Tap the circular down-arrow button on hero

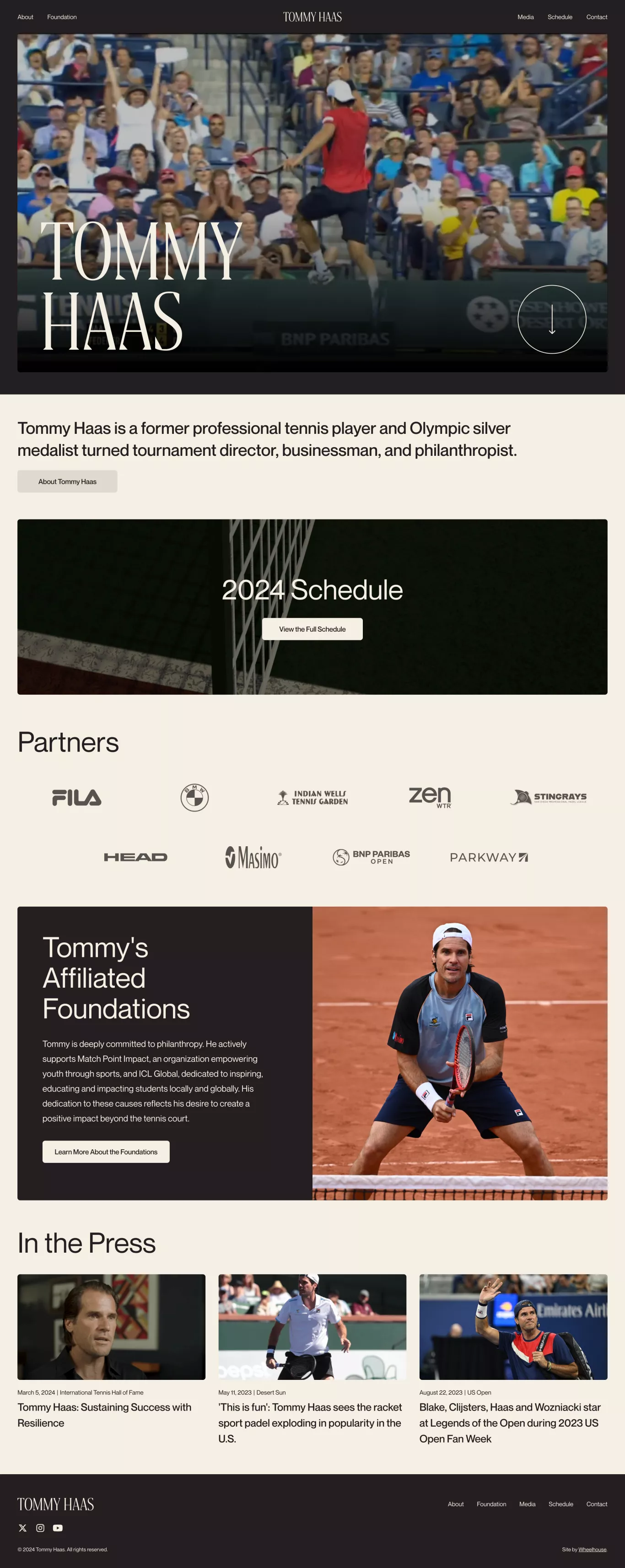click(551, 319)
